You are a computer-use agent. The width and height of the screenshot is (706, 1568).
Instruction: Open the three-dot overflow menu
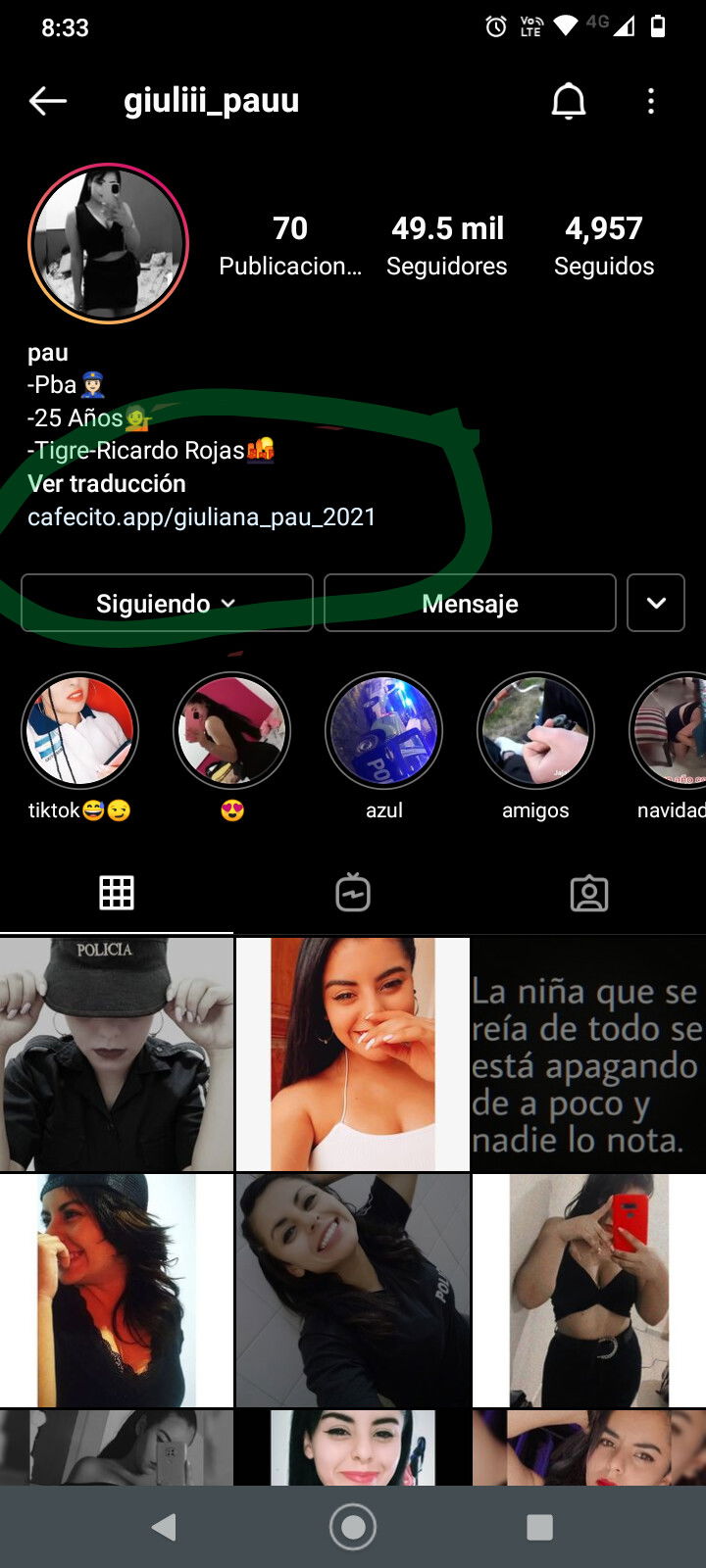pos(651,101)
